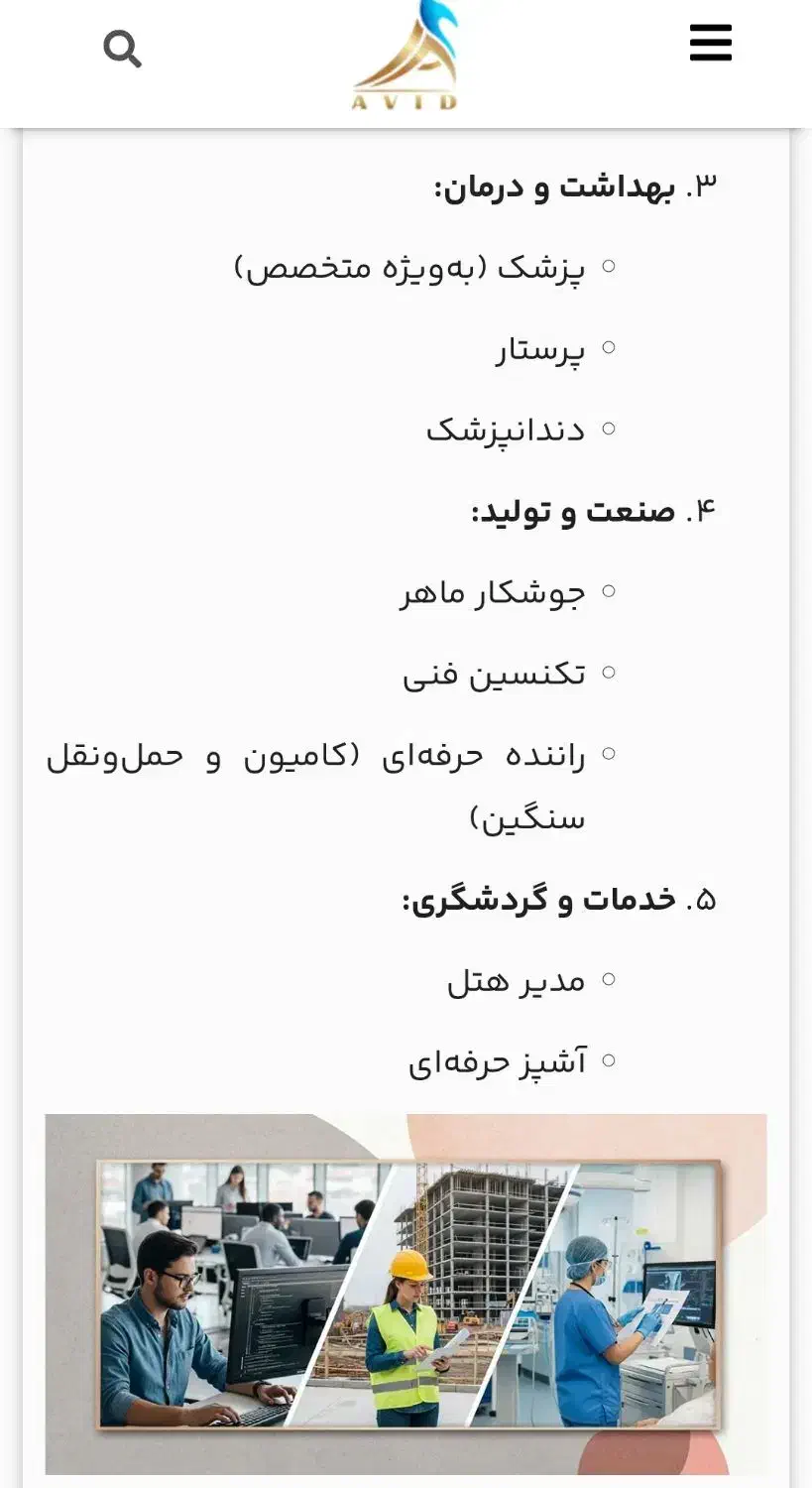This screenshot has height=1488, width=812.
Task: Open the hamburger navigation menu
Action: pyautogui.click(x=710, y=43)
